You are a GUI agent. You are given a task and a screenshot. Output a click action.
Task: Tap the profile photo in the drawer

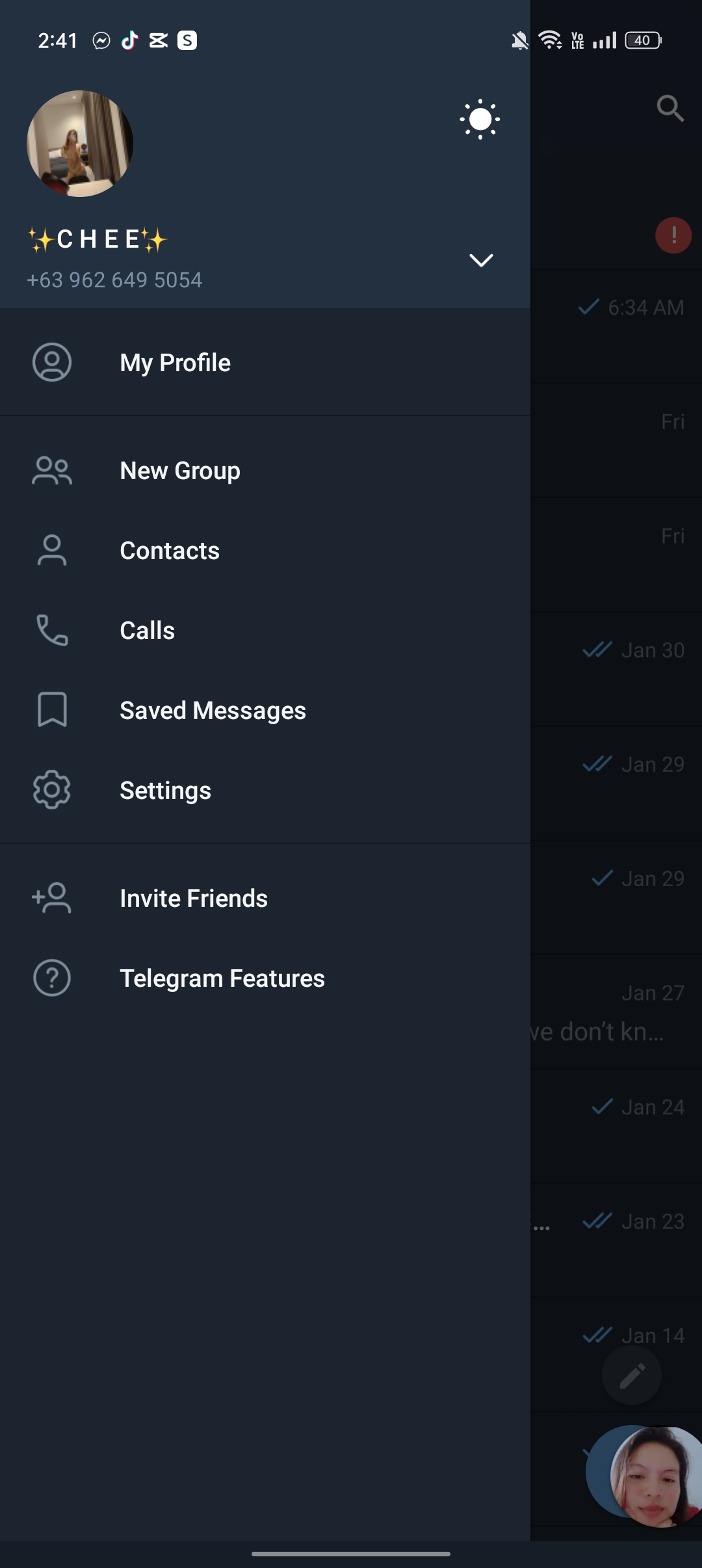click(80, 144)
